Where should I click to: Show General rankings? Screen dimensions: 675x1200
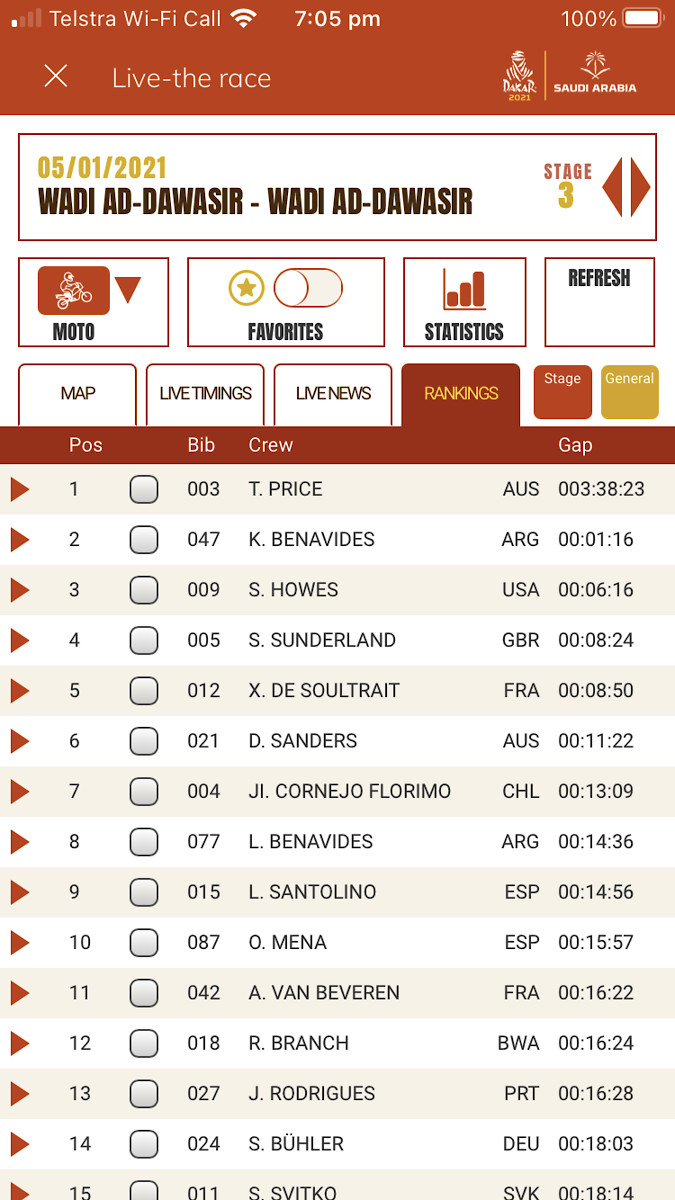(x=630, y=392)
